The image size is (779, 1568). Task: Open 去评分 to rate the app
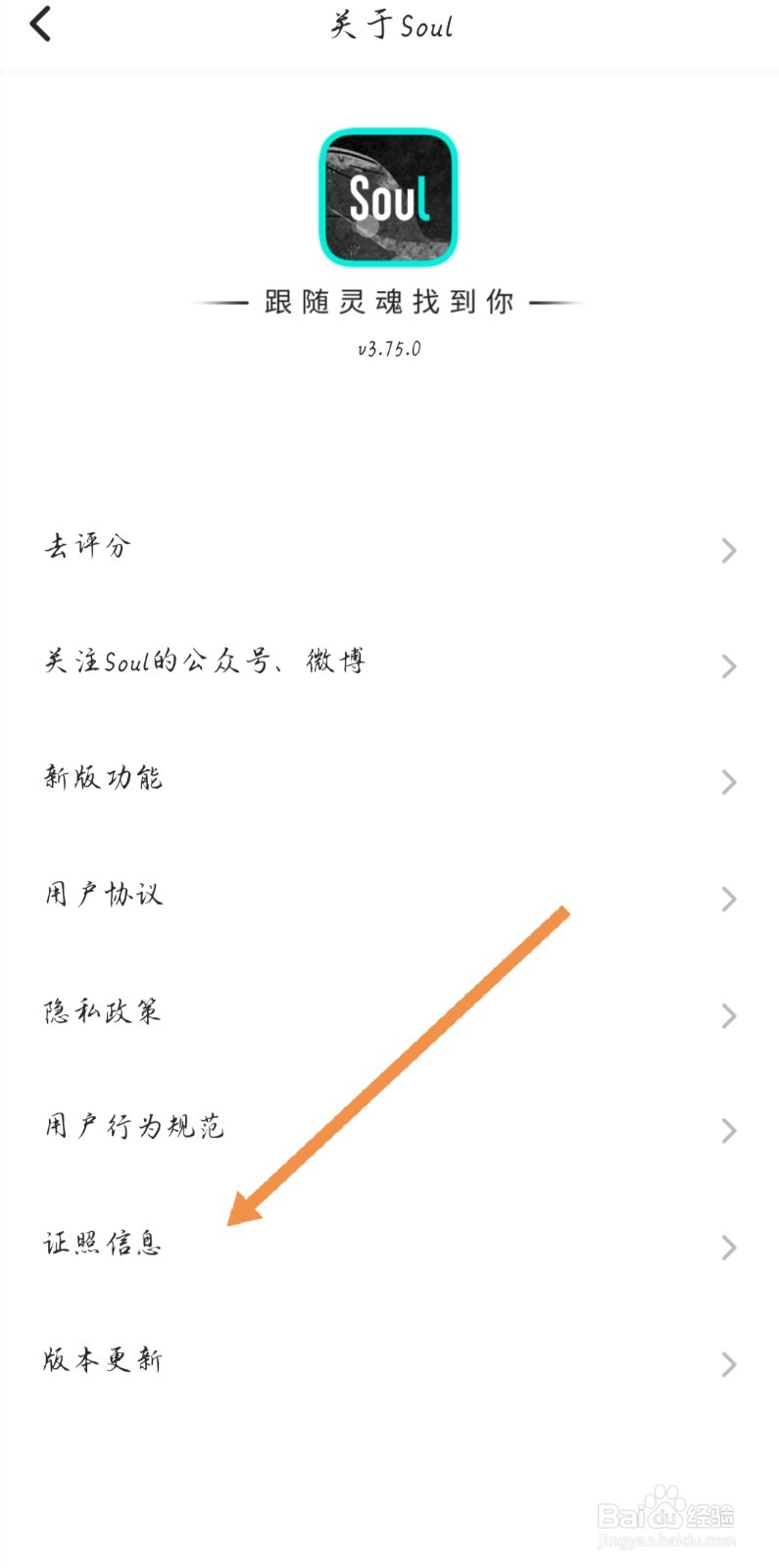pos(86,549)
